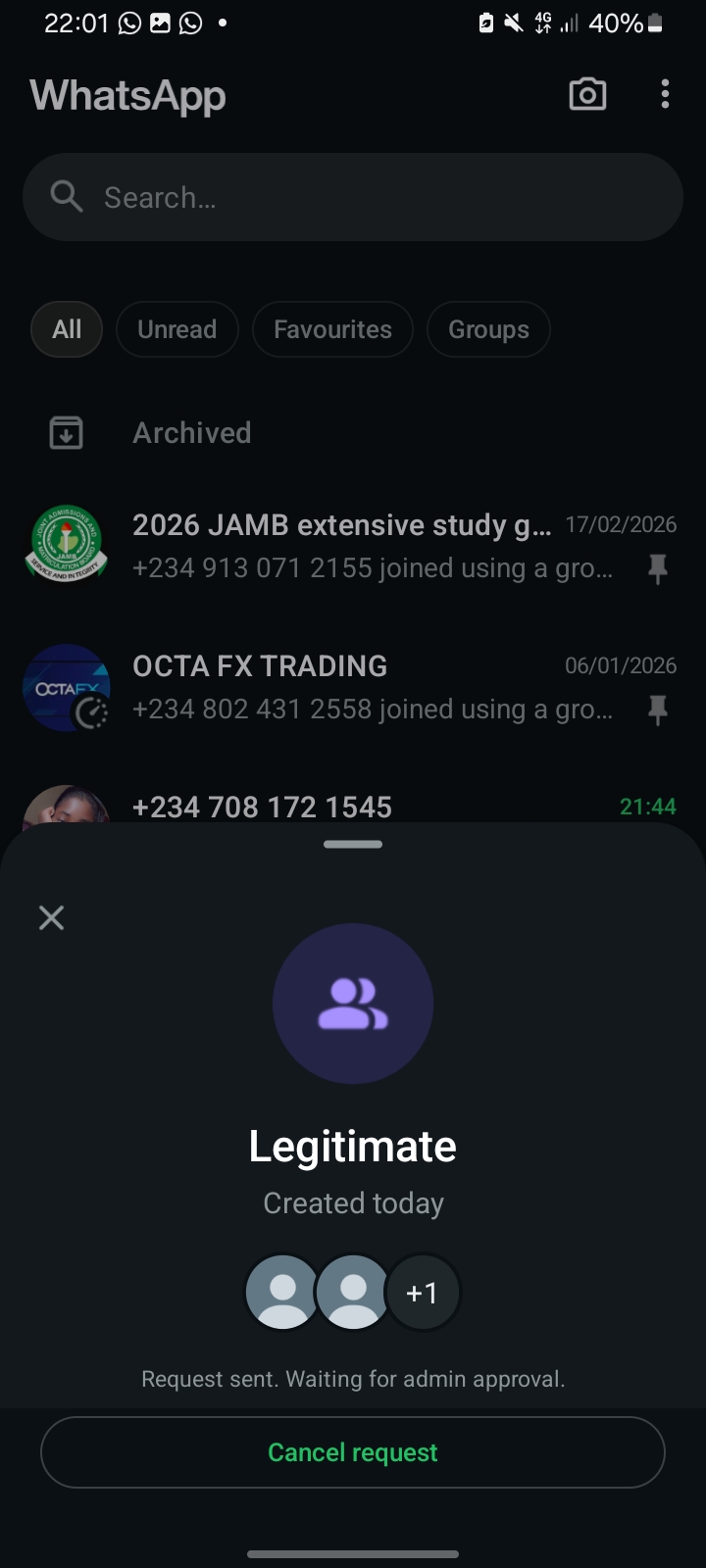Open the Archived chats
Image resolution: width=706 pixels, height=1568 pixels.
click(192, 432)
